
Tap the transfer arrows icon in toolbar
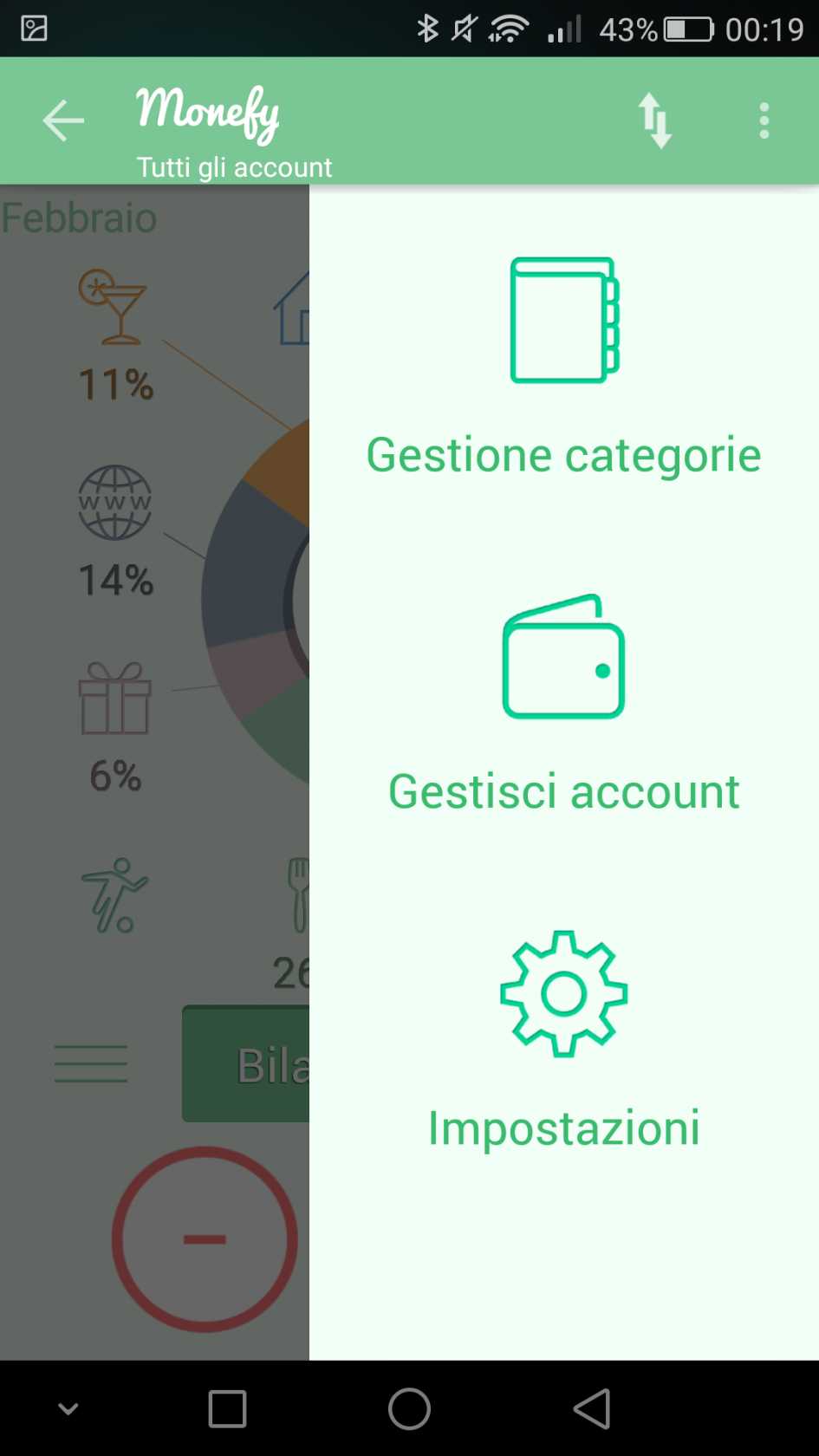coord(656,120)
